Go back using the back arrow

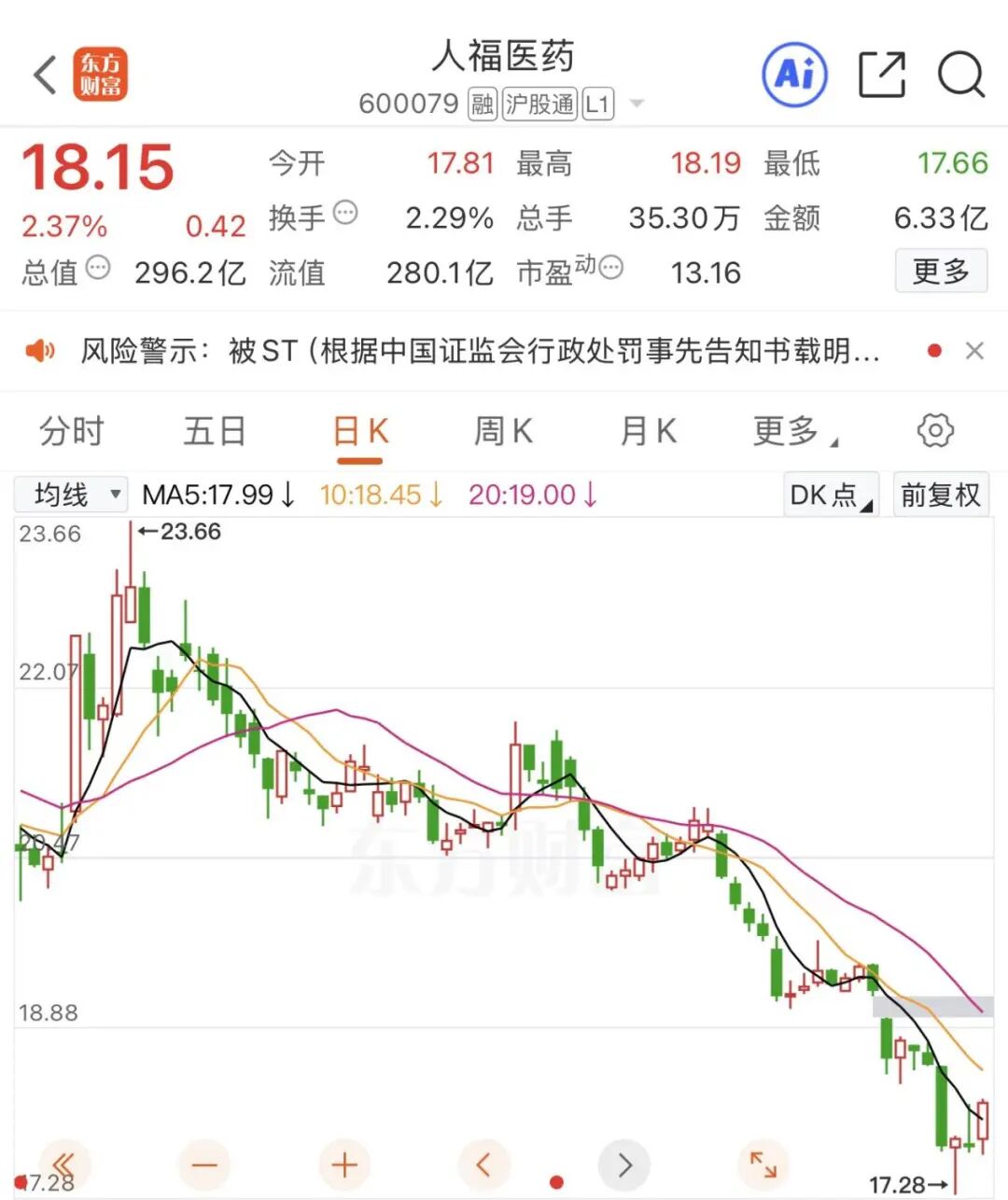(x=43, y=75)
